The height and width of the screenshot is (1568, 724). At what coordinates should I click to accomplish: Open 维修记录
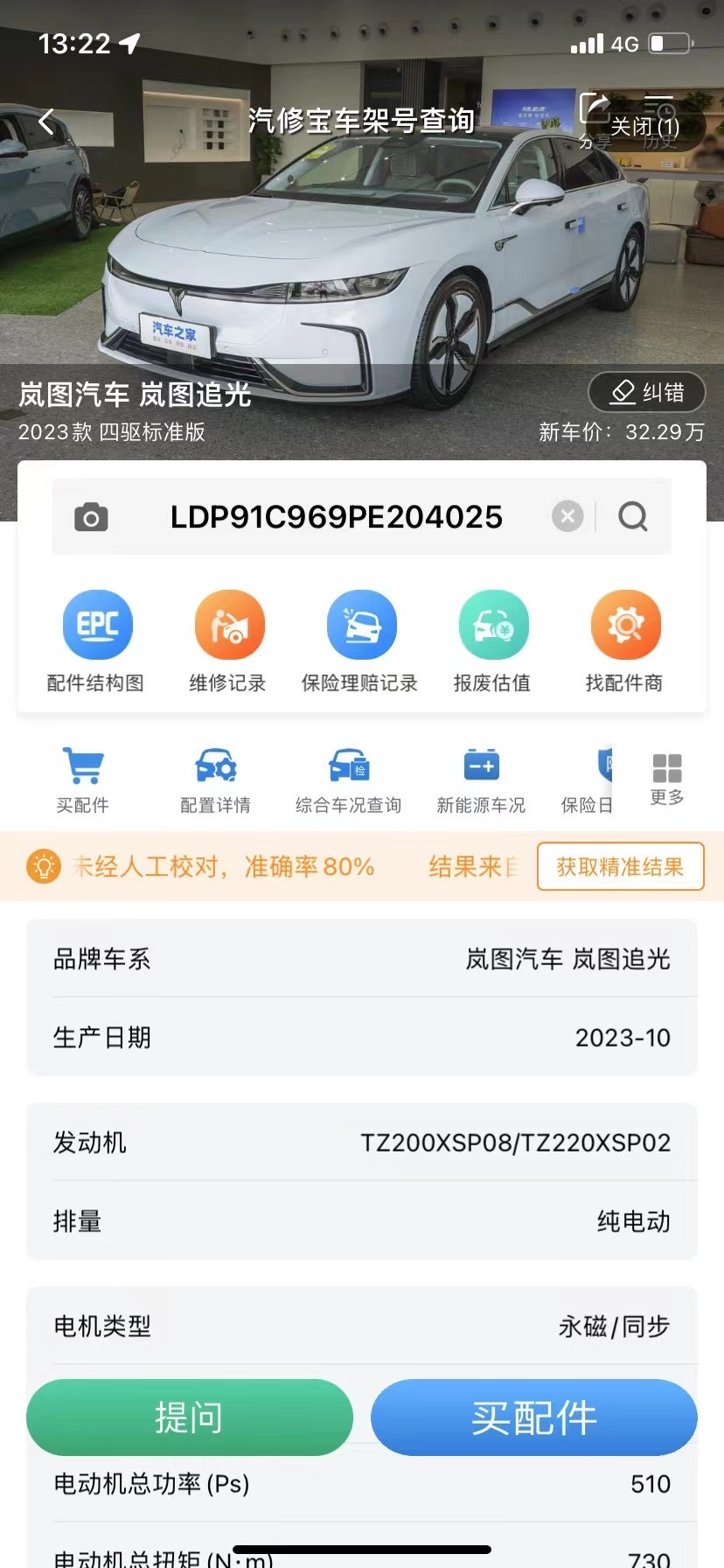(x=228, y=640)
